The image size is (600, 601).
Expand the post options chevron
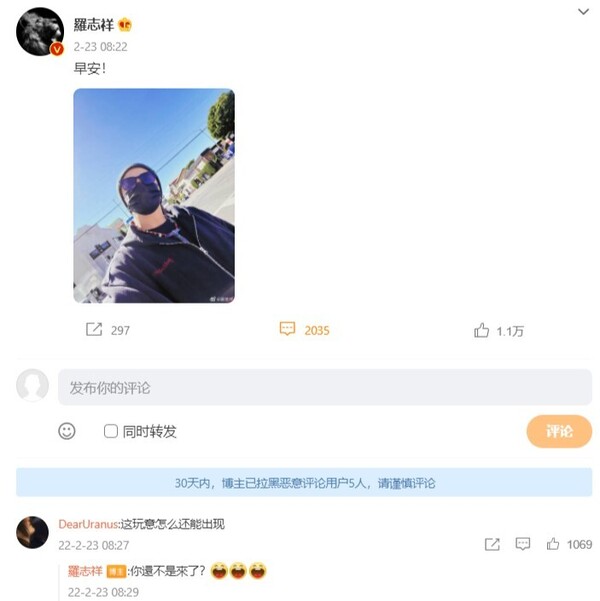click(584, 12)
